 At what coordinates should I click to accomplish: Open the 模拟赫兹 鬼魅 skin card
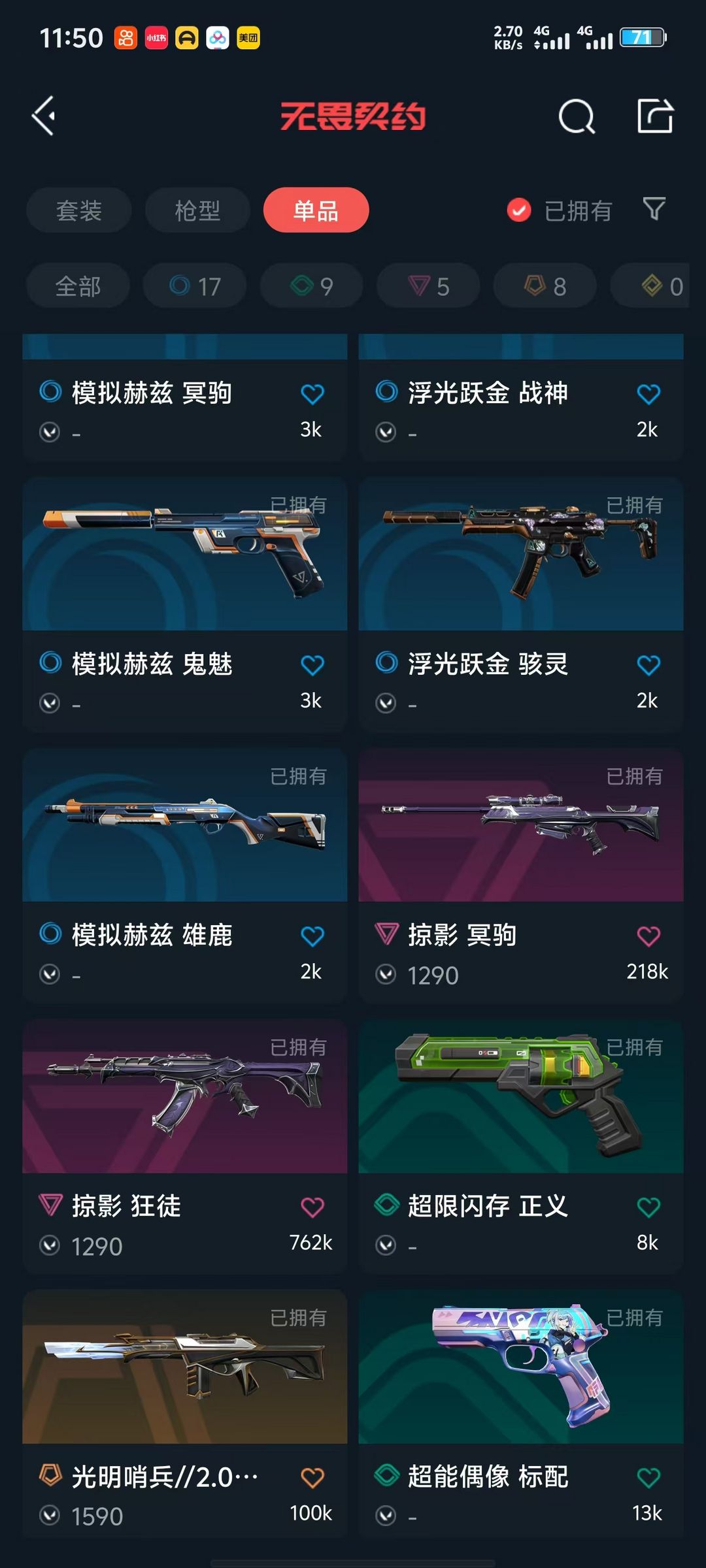point(185,604)
